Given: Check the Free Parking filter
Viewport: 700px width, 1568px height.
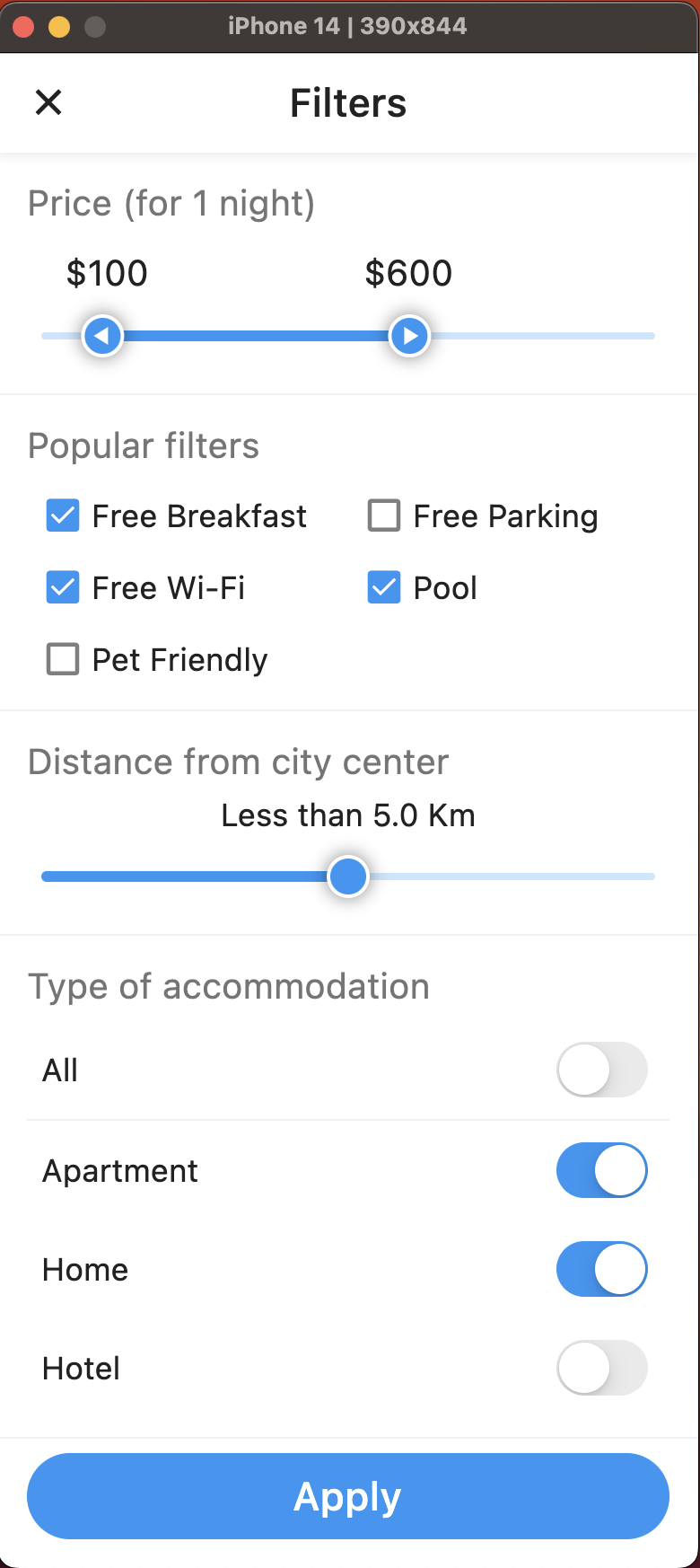Looking at the screenshot, I should coord(384,516).
